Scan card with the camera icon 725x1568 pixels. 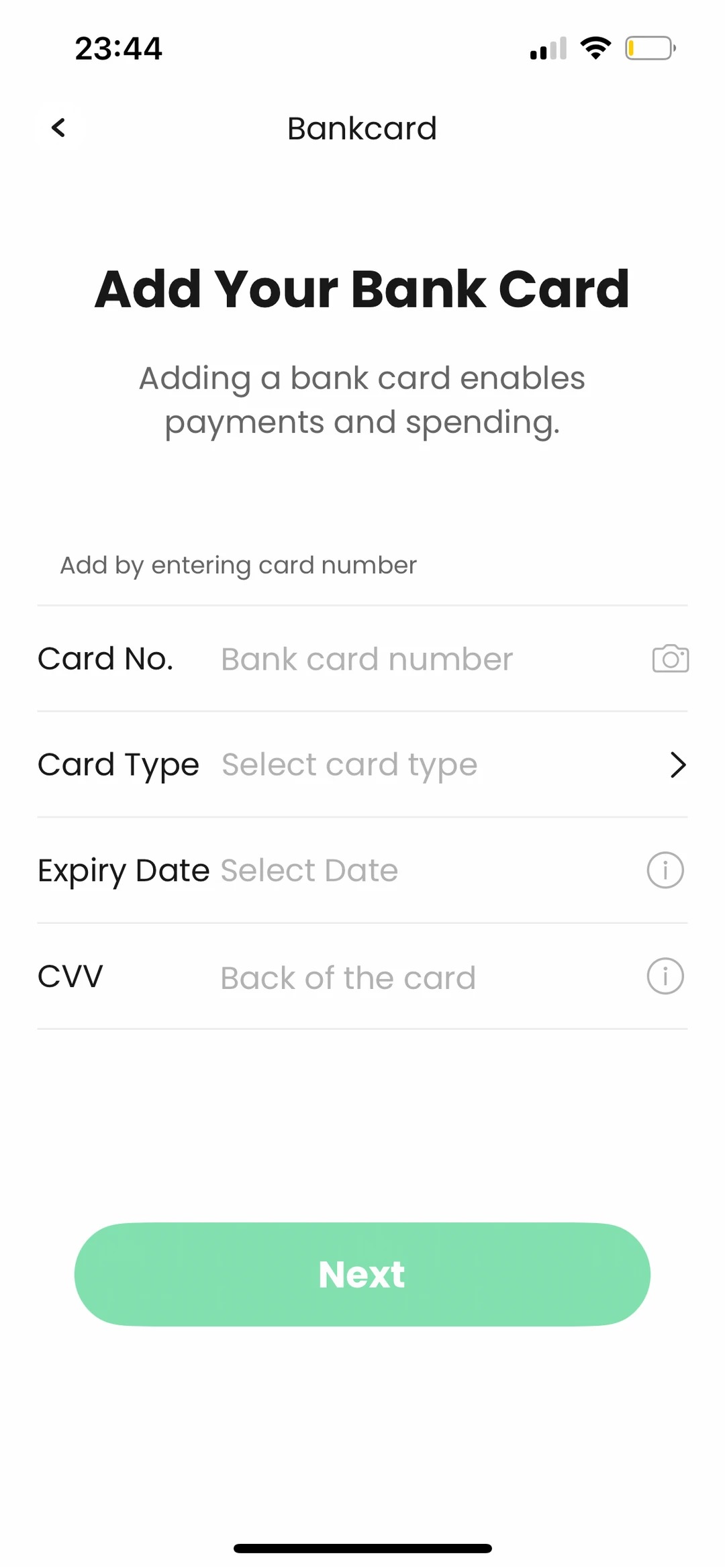670,659
